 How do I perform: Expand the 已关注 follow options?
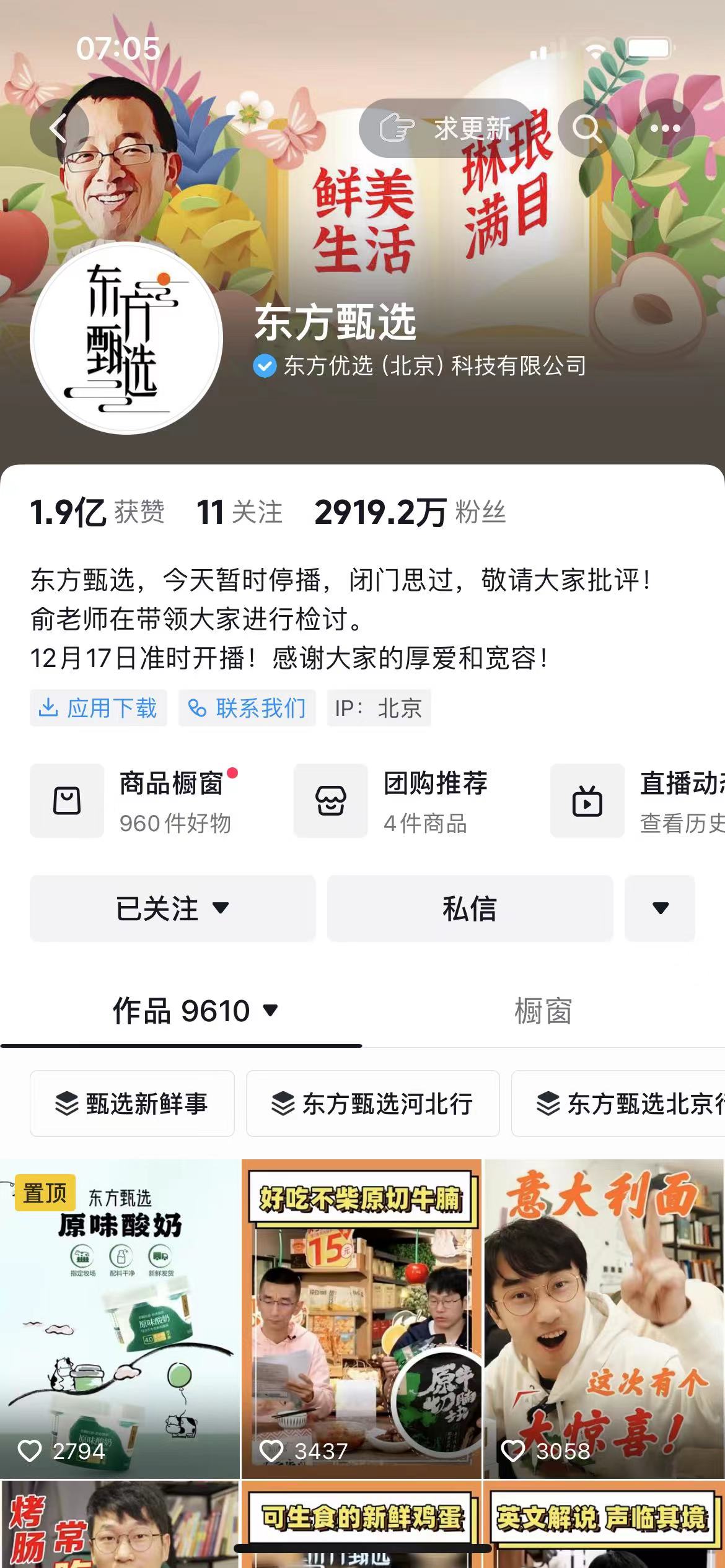coord(172,908)
